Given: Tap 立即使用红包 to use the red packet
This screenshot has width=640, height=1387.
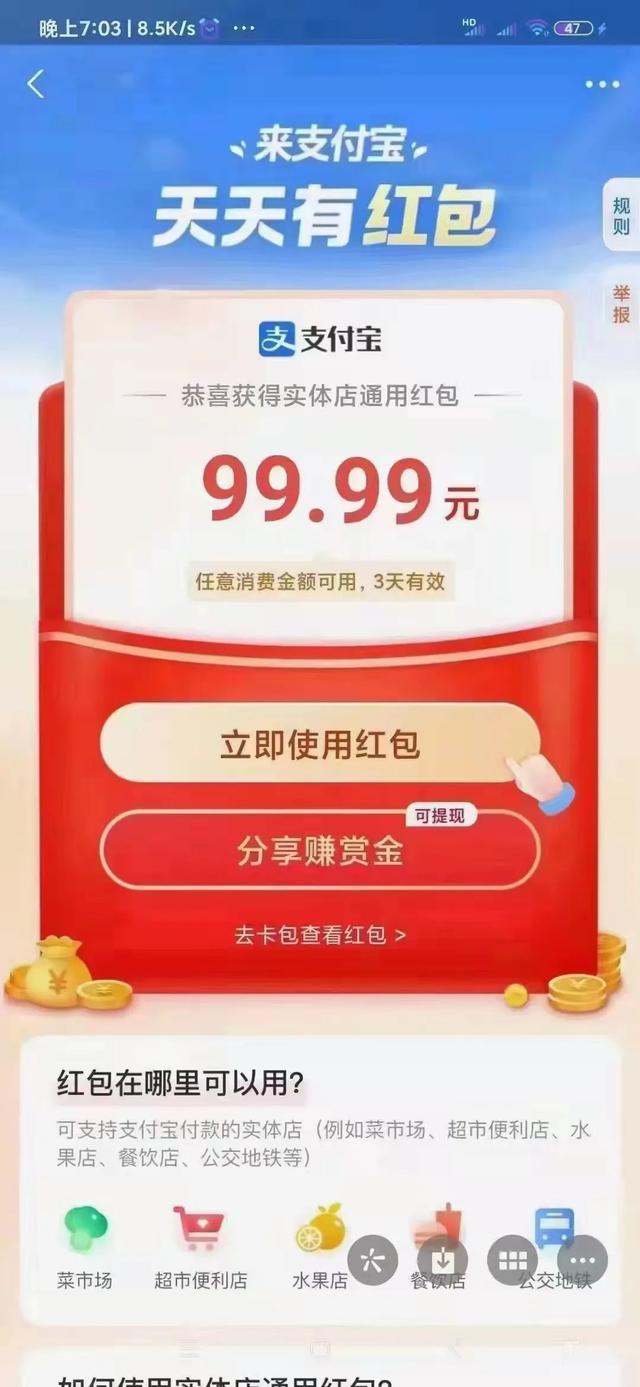Looking at the screenshot, I should coord(319,745).
